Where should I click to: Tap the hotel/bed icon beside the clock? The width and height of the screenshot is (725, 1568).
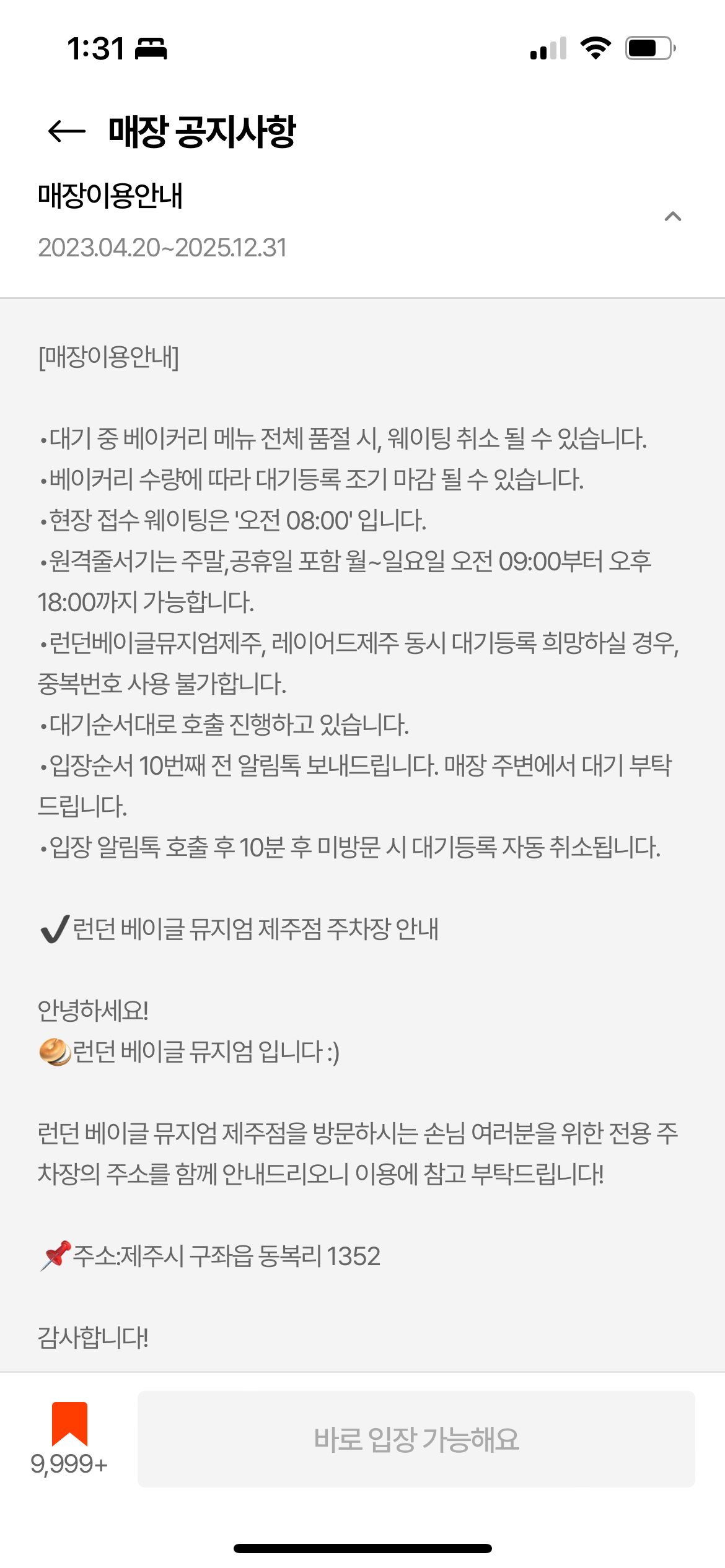151,50
